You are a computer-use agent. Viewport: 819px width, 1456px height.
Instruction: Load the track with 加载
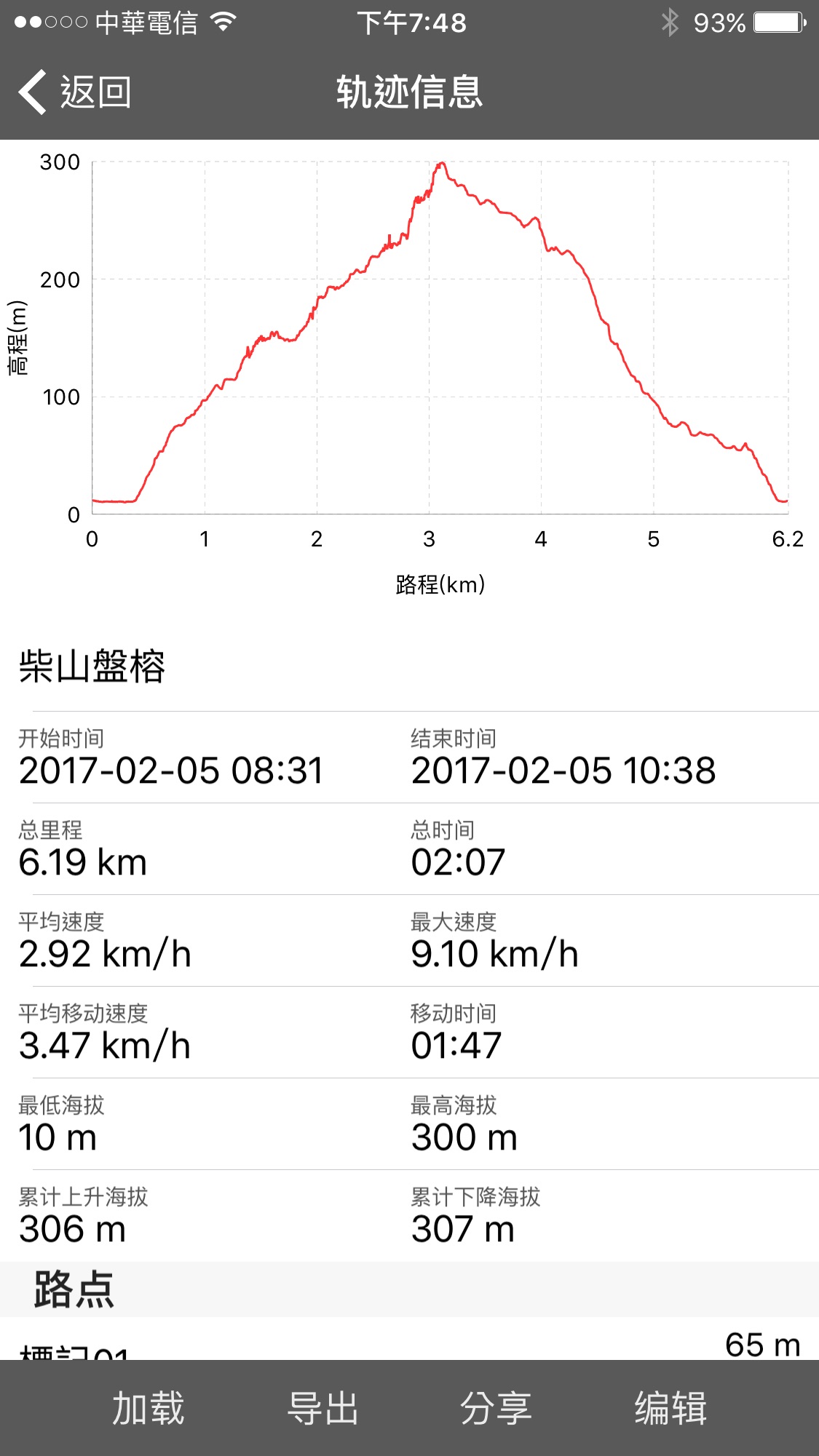pyautogui.click(x=149, y=1408)
